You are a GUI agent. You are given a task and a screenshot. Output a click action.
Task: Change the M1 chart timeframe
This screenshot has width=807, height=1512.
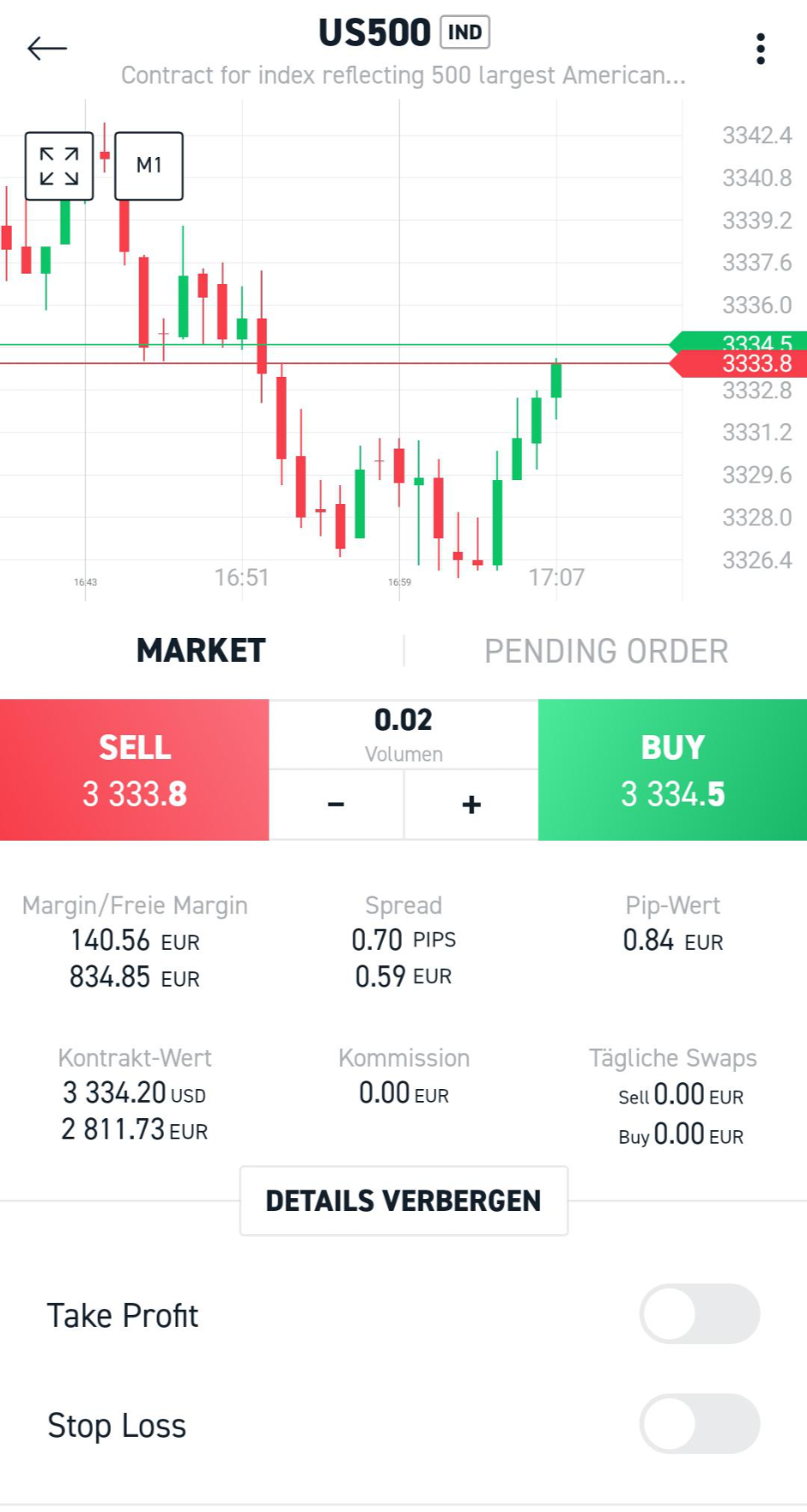click(149, 166)
